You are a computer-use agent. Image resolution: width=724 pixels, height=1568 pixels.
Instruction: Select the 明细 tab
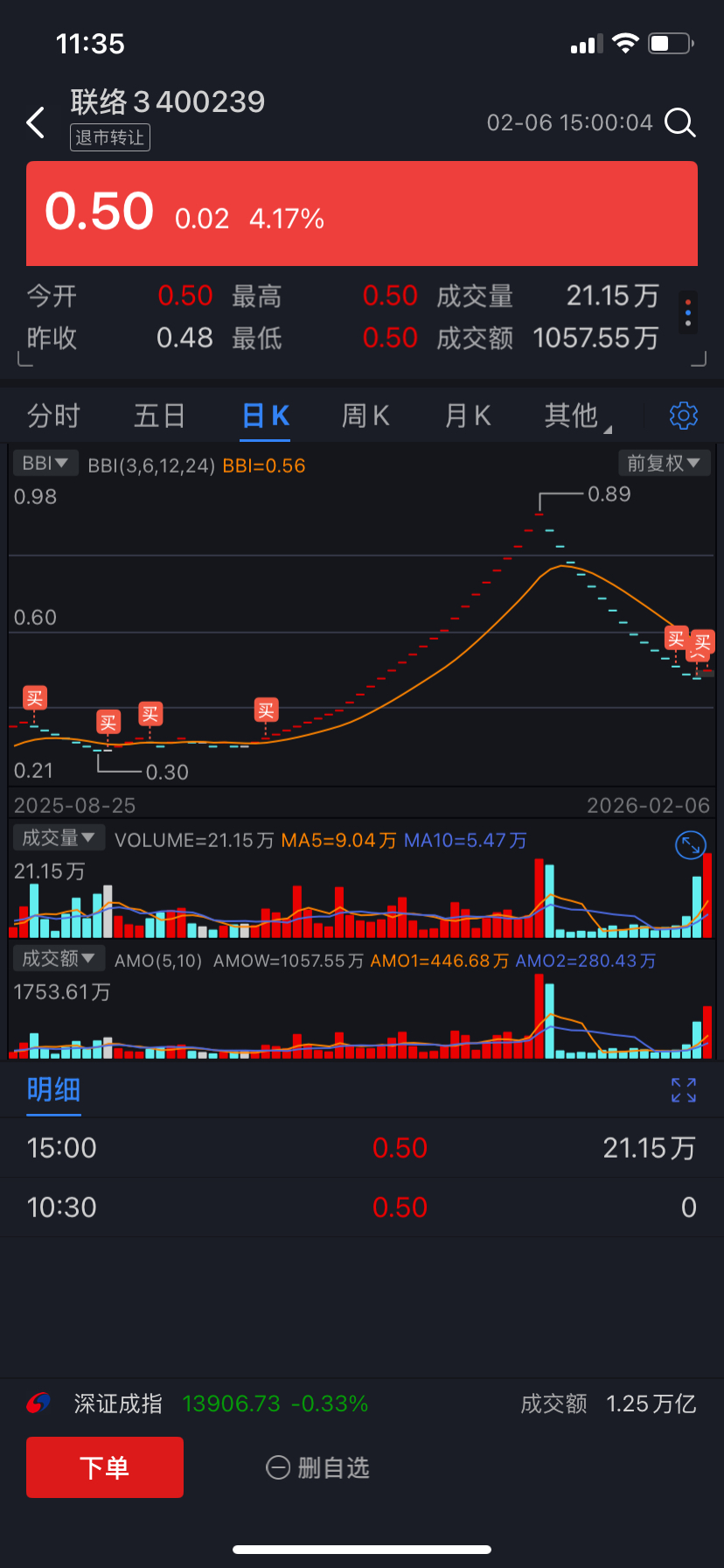point(53,1090)
